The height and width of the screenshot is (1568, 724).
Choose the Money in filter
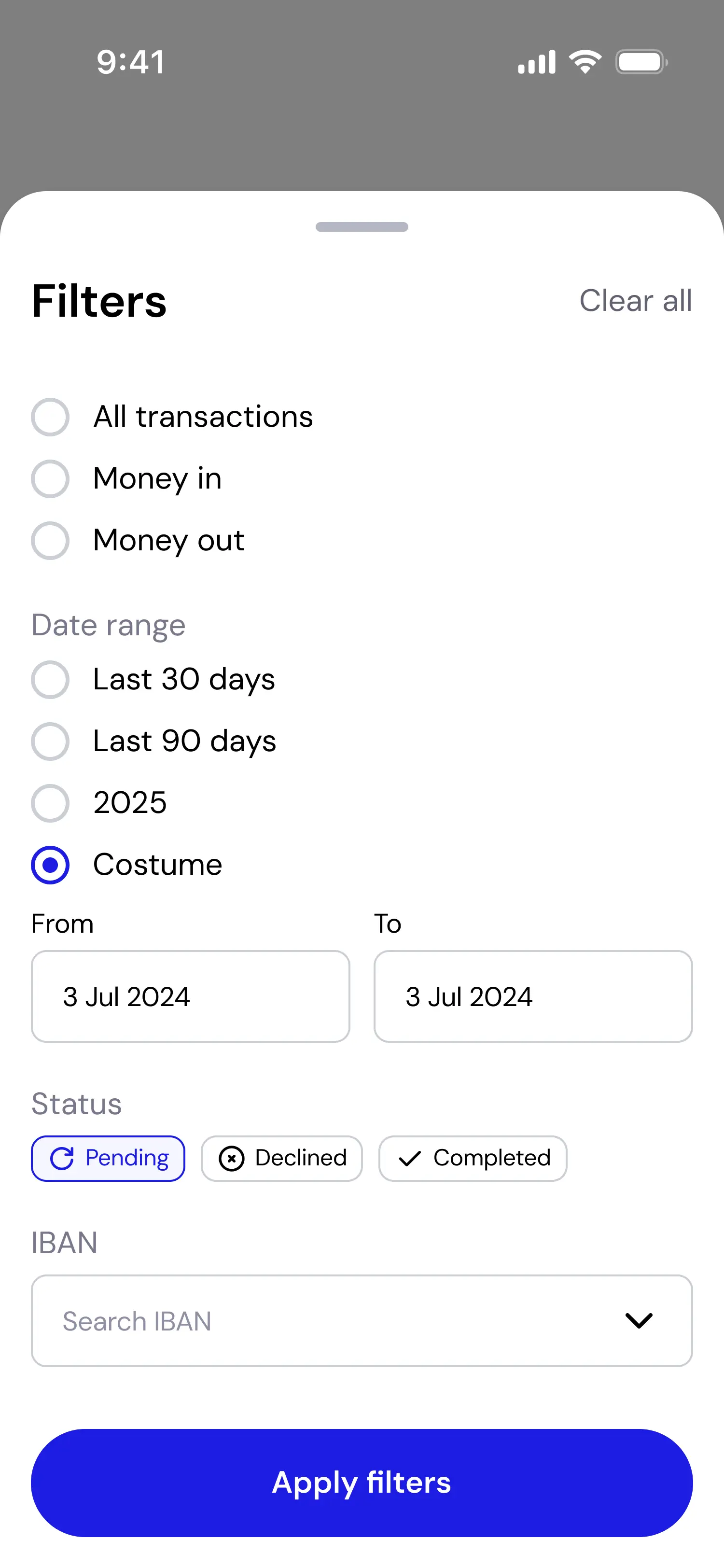[51, 479]
